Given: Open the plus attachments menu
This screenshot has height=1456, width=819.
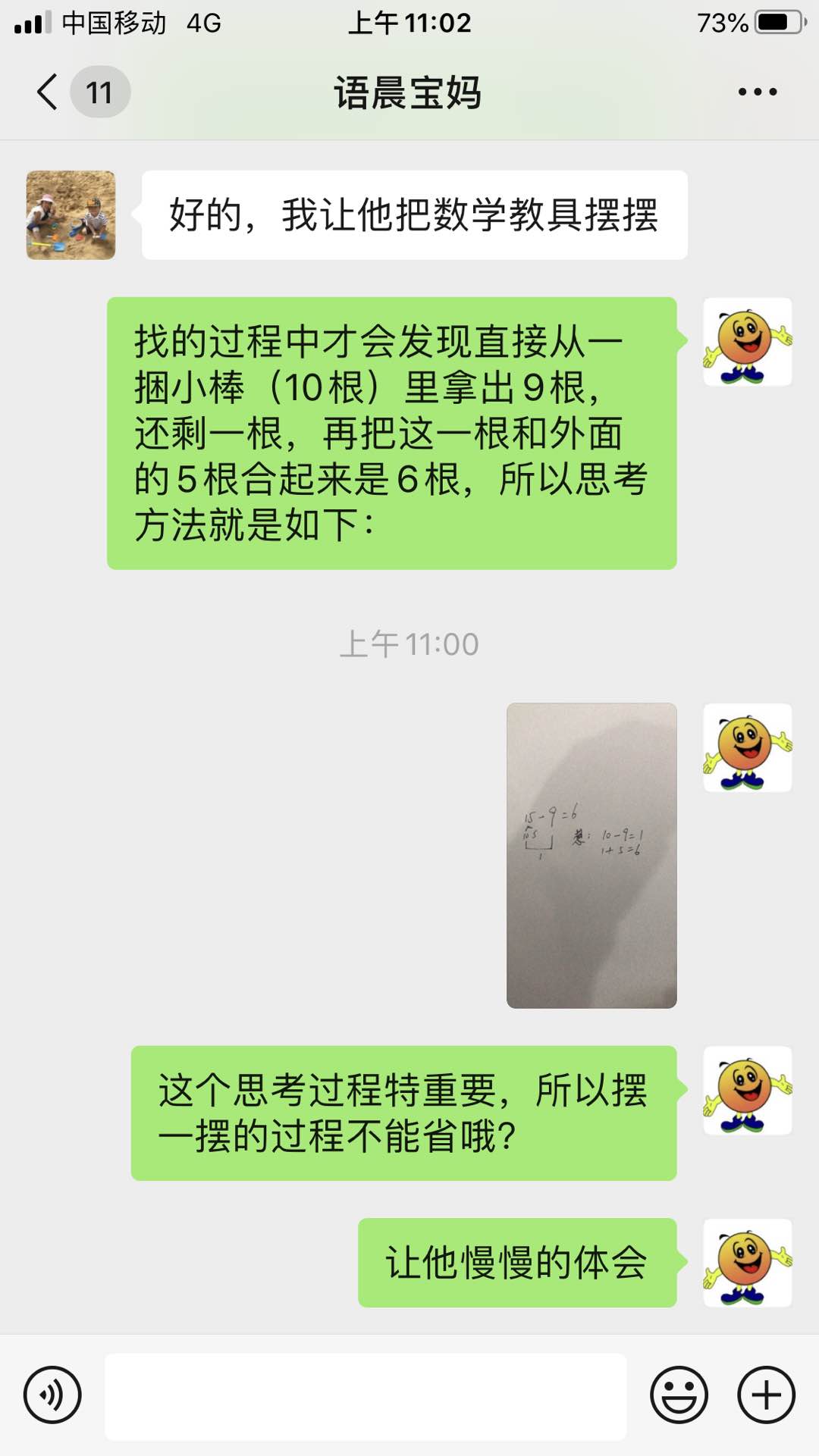Looking at the screenshot, I should point(766,1394).
